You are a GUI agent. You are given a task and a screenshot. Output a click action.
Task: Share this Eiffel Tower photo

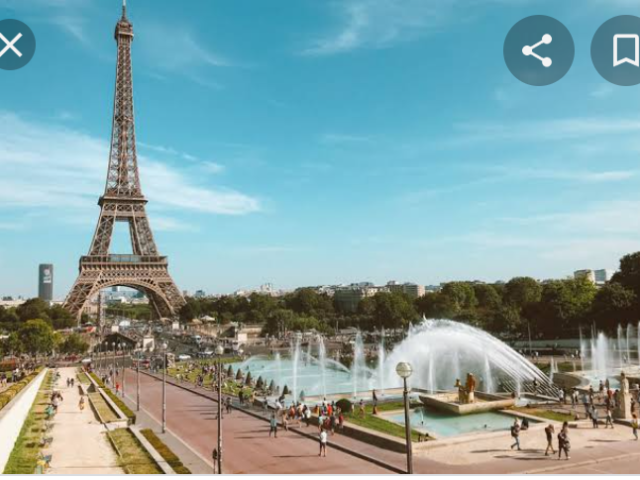pos(538,50)
